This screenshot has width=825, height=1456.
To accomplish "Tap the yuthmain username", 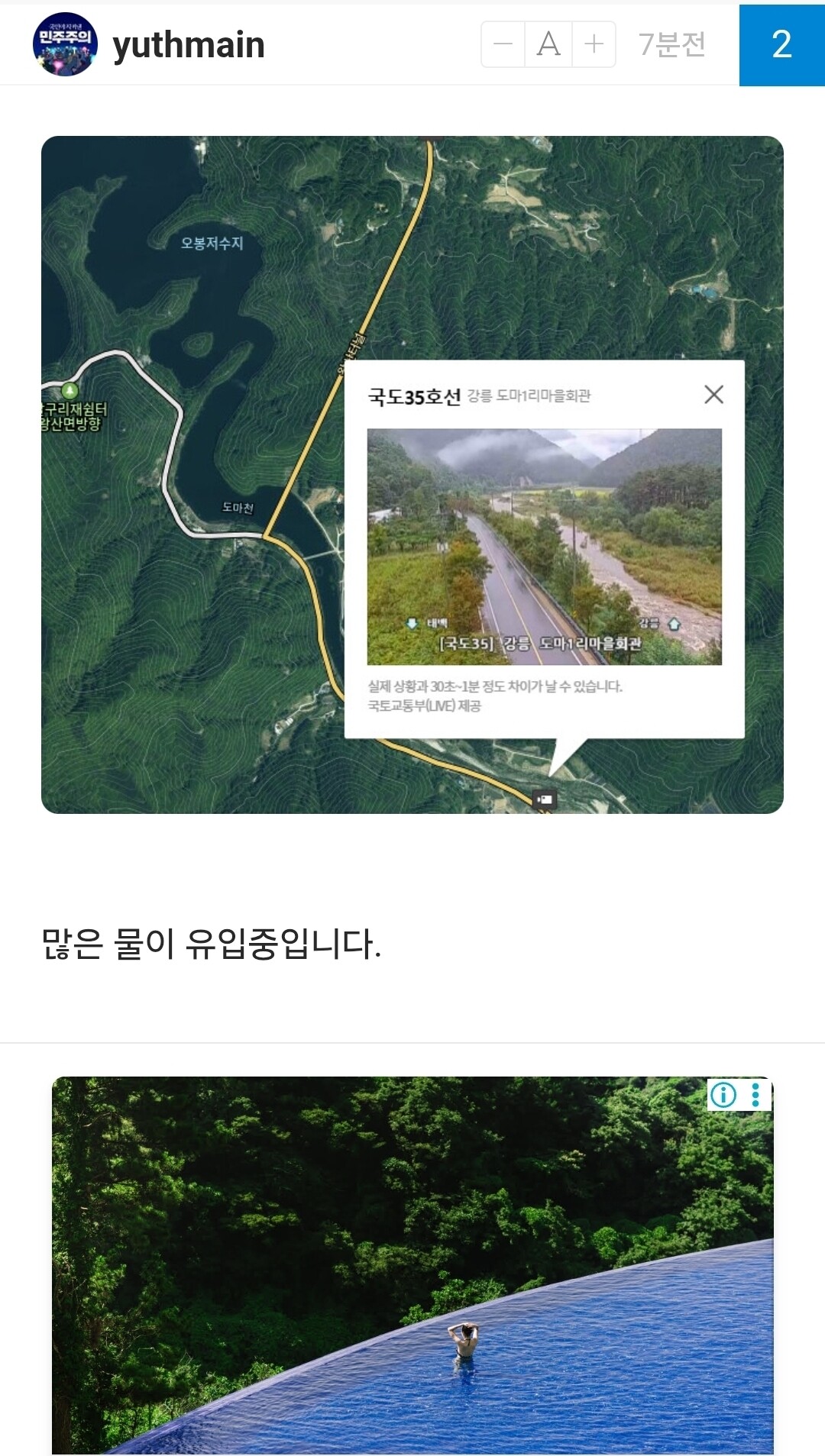I will pyautogui.click(x=189, y=45).
